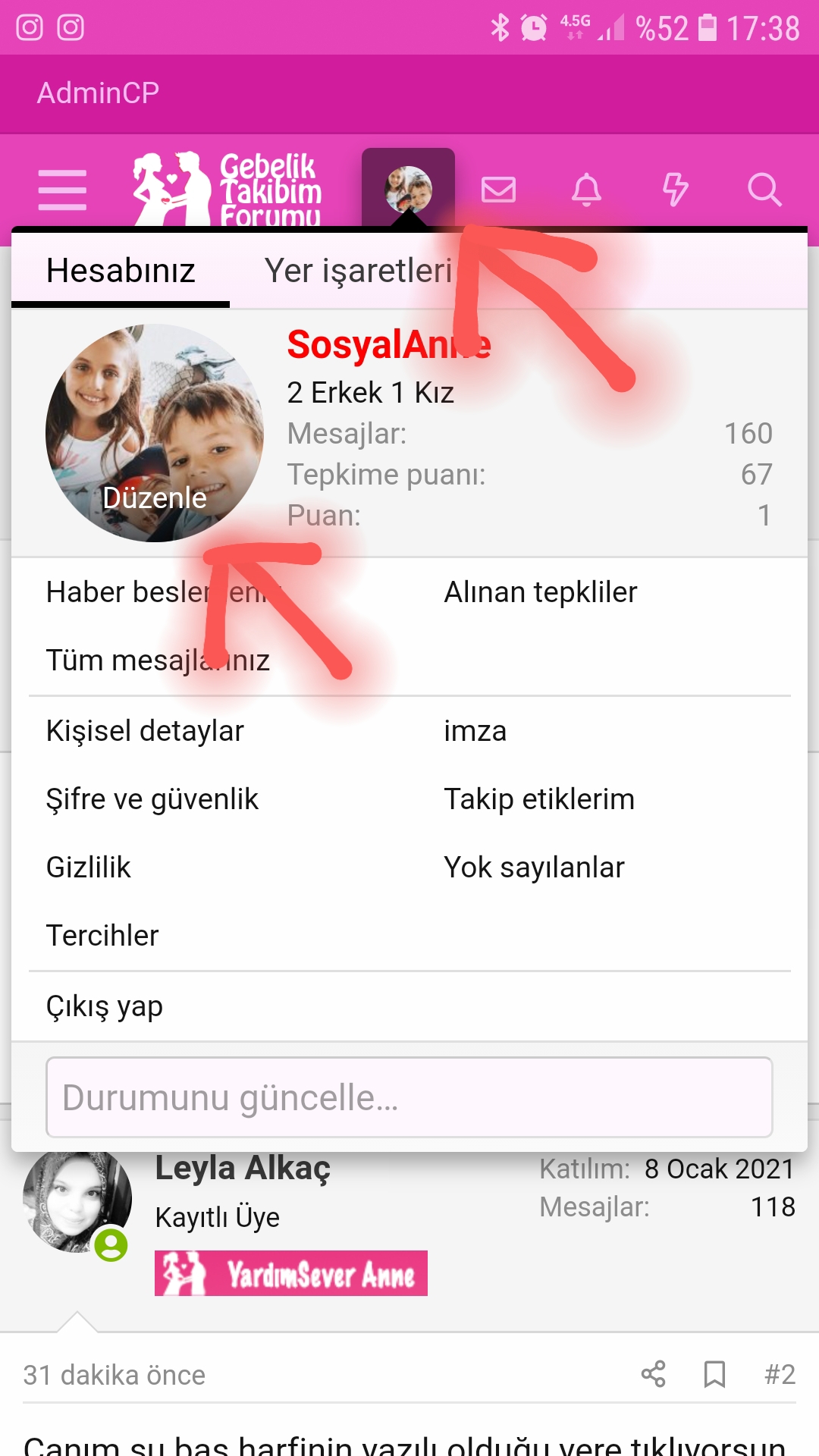This screenshot has width=819, height=1456.
Task: Open Gizlilik settings
Action: point(88,868)
